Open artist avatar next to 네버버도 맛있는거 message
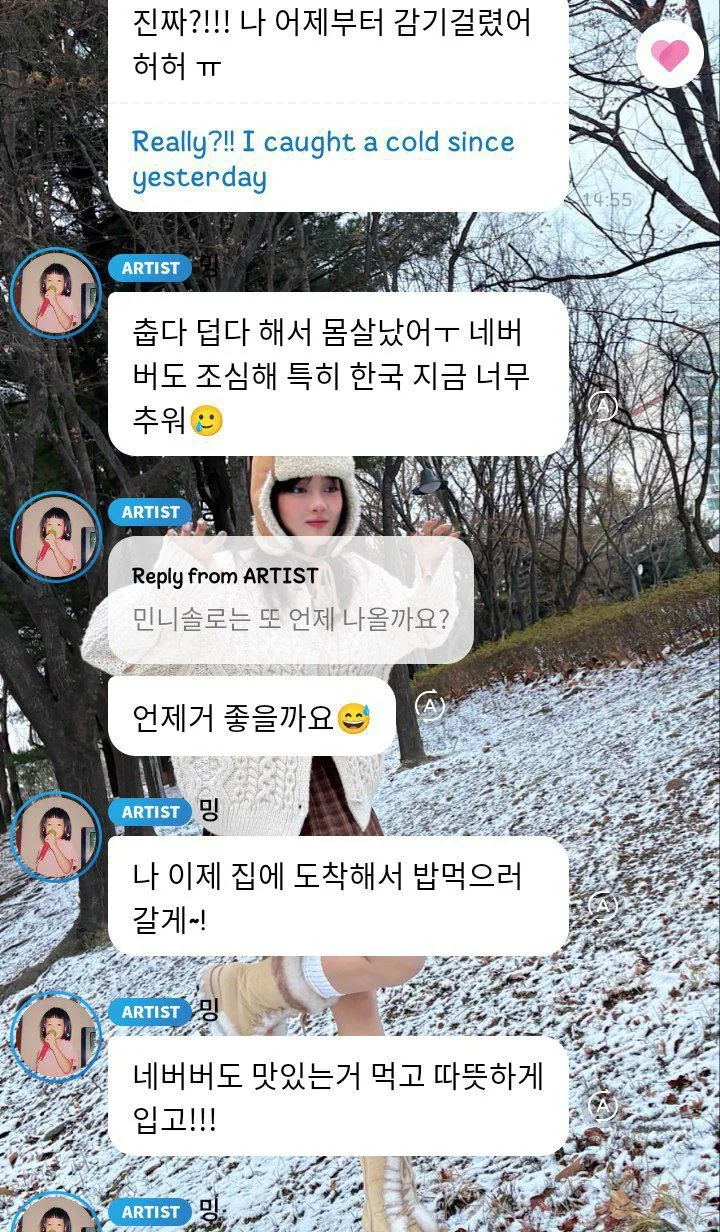This screenshot has width=720, height=1232. 56,1037
